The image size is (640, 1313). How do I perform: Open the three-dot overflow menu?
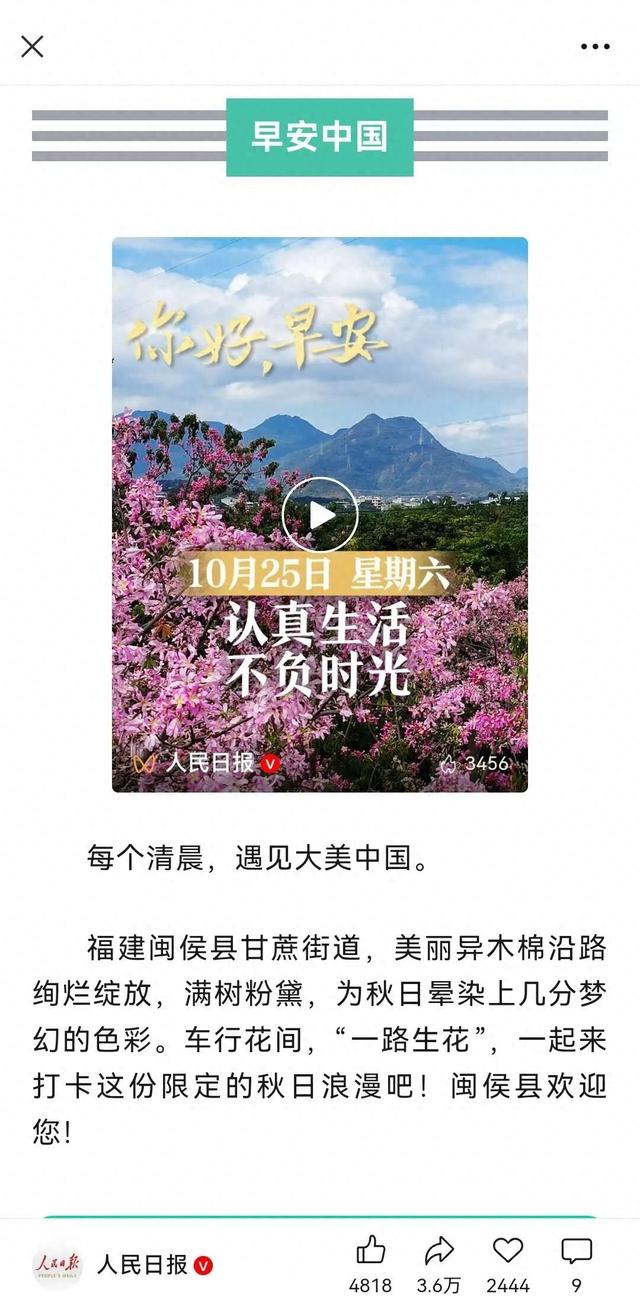(595, 46)
